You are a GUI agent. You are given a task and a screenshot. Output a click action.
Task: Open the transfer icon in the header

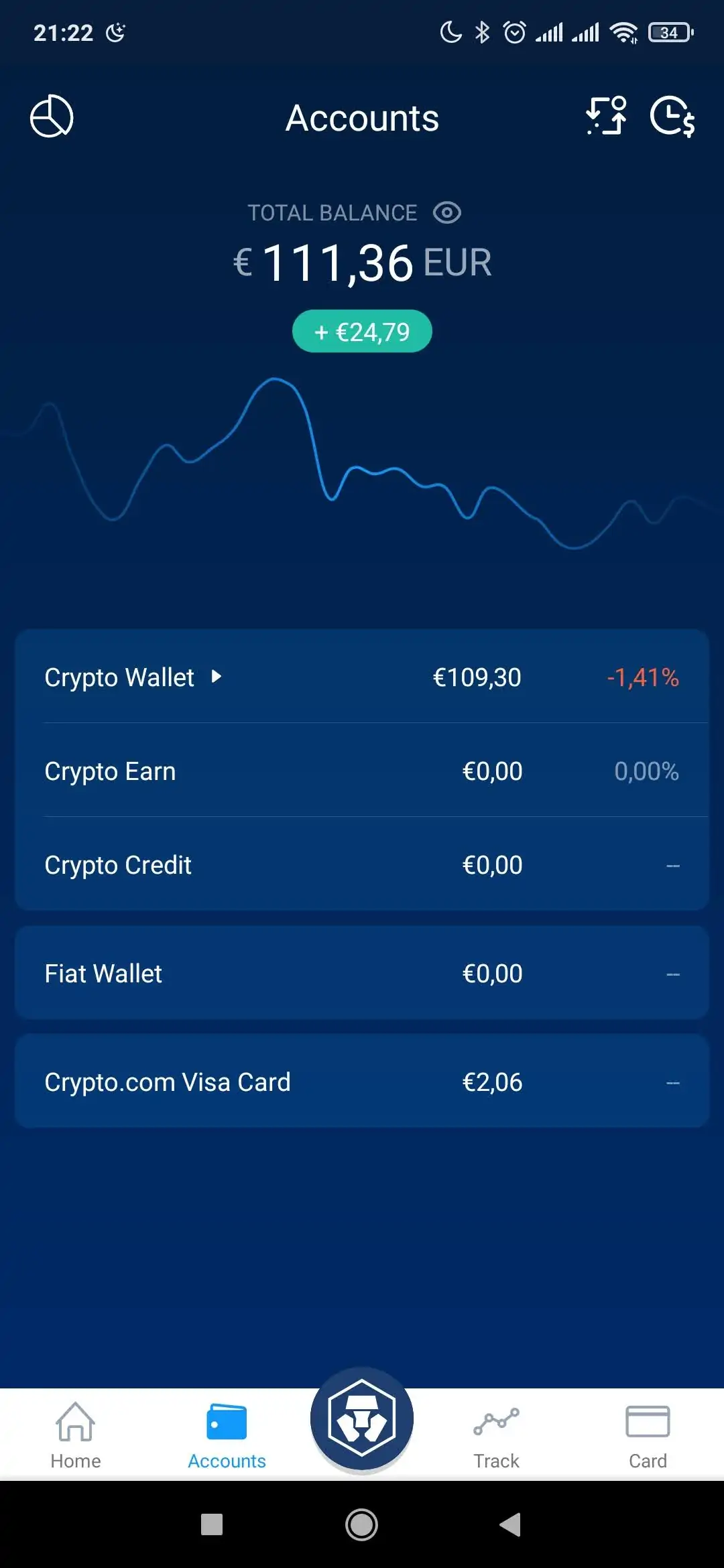[x=607, y=116]
